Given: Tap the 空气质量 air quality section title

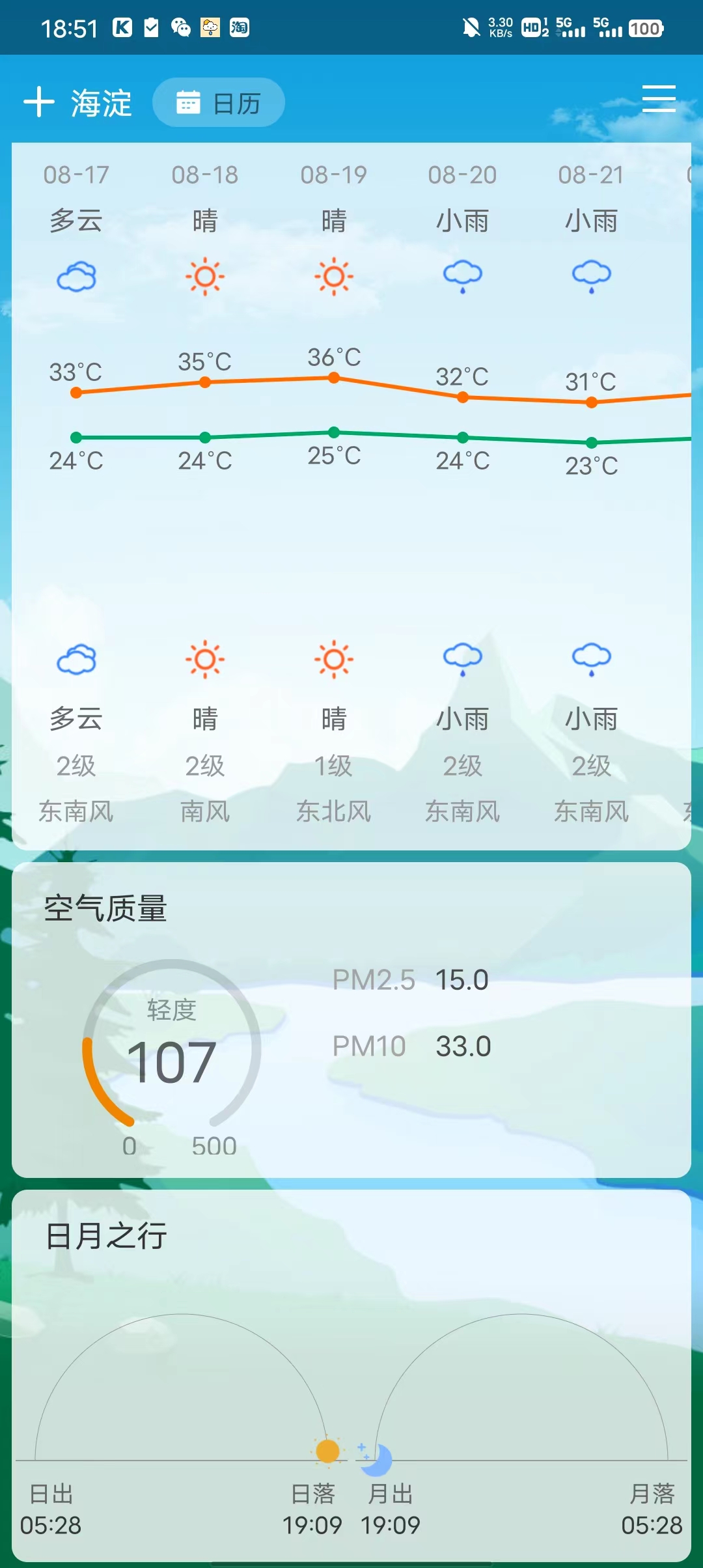Looking at the screenshot, I should point(105,910).
